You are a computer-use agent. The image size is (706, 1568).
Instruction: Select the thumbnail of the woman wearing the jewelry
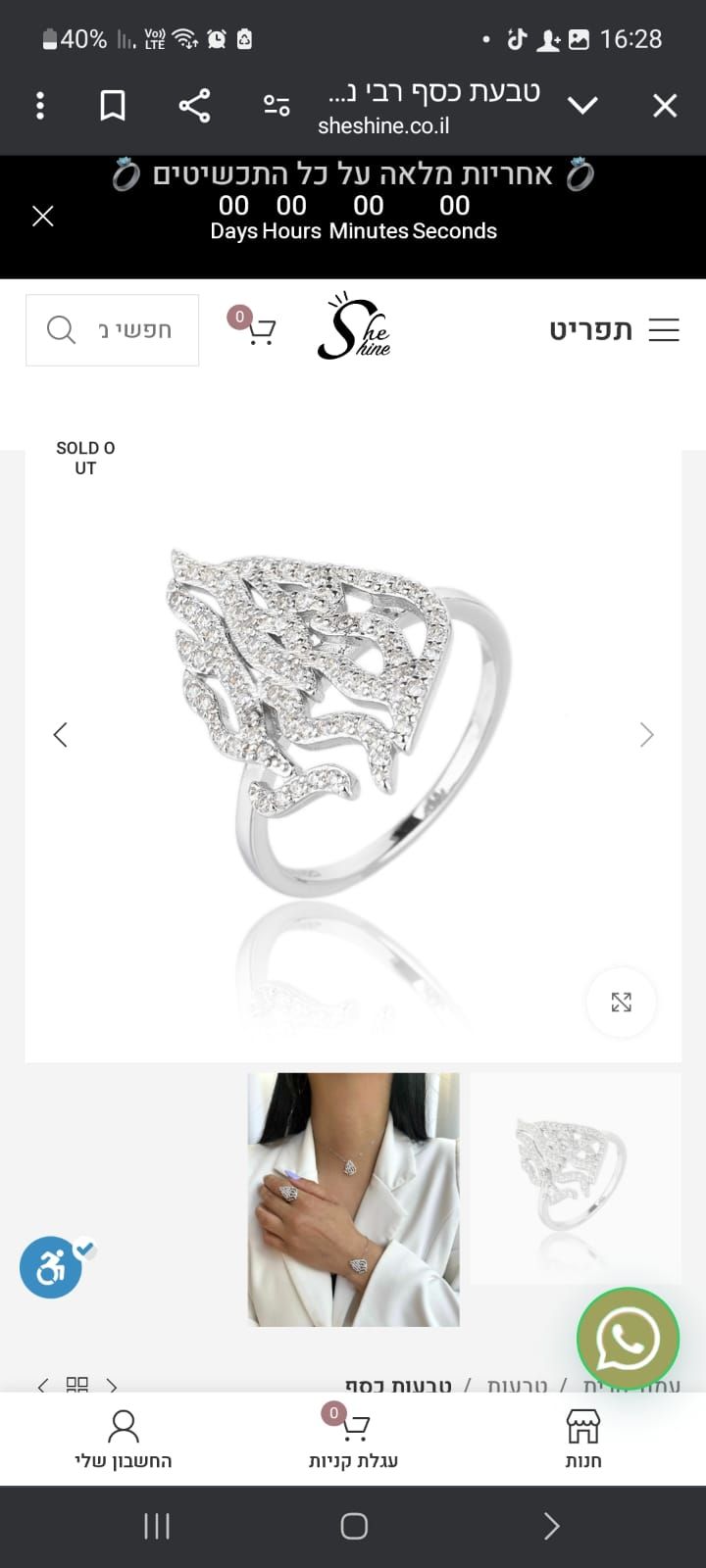point(353,1200)
